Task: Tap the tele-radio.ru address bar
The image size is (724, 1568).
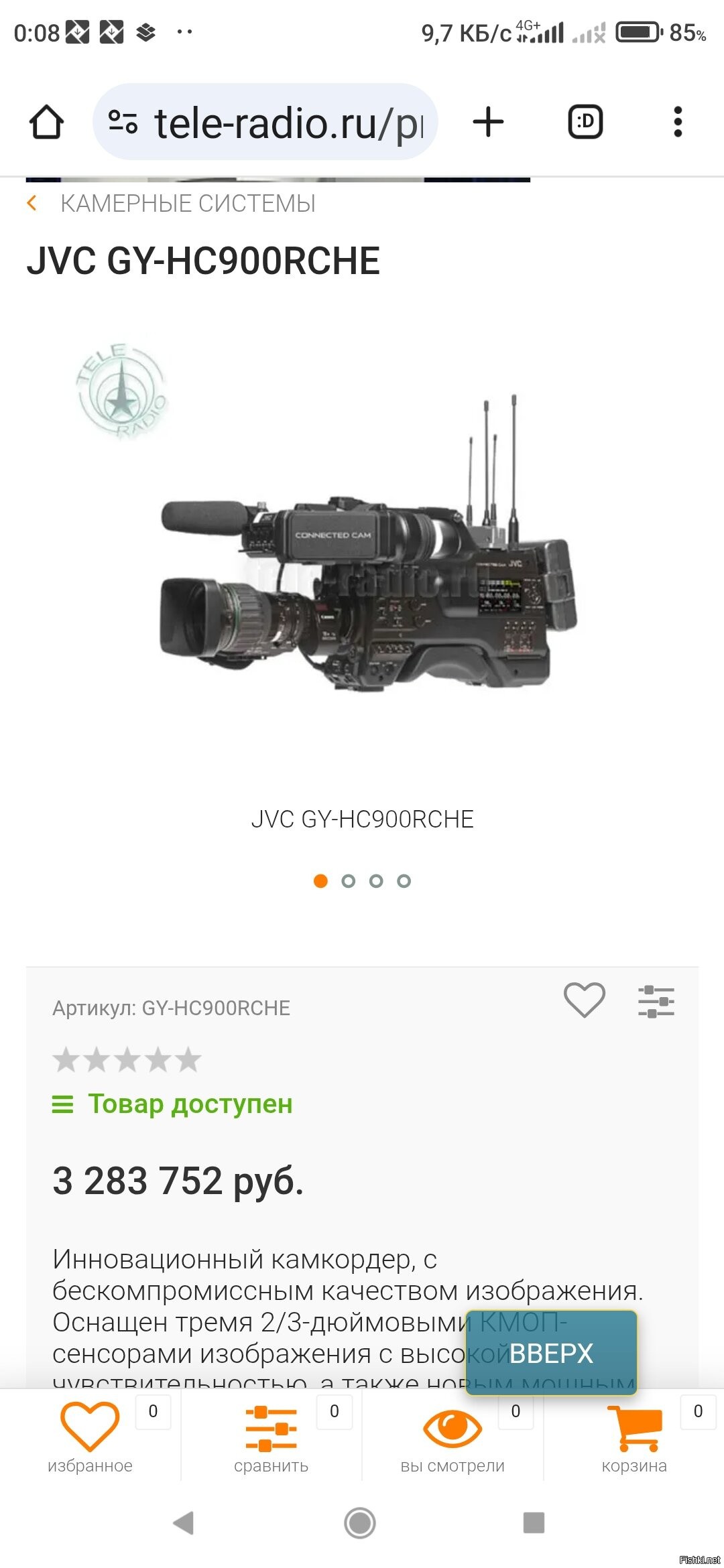Action: click(x=265, y=123)
